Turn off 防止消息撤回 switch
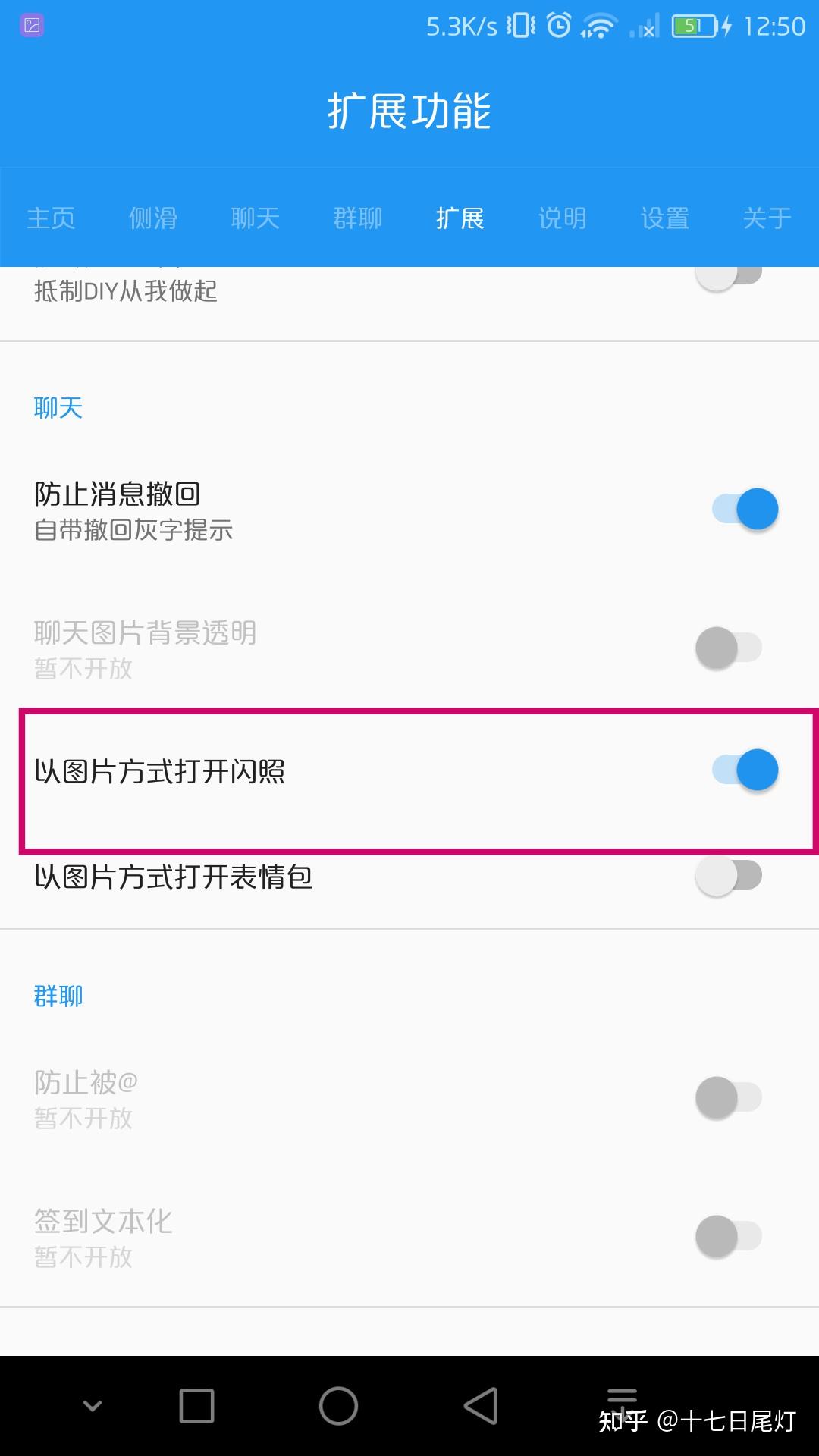Viewport: 819px width, 1456px height. pos(745,509)
